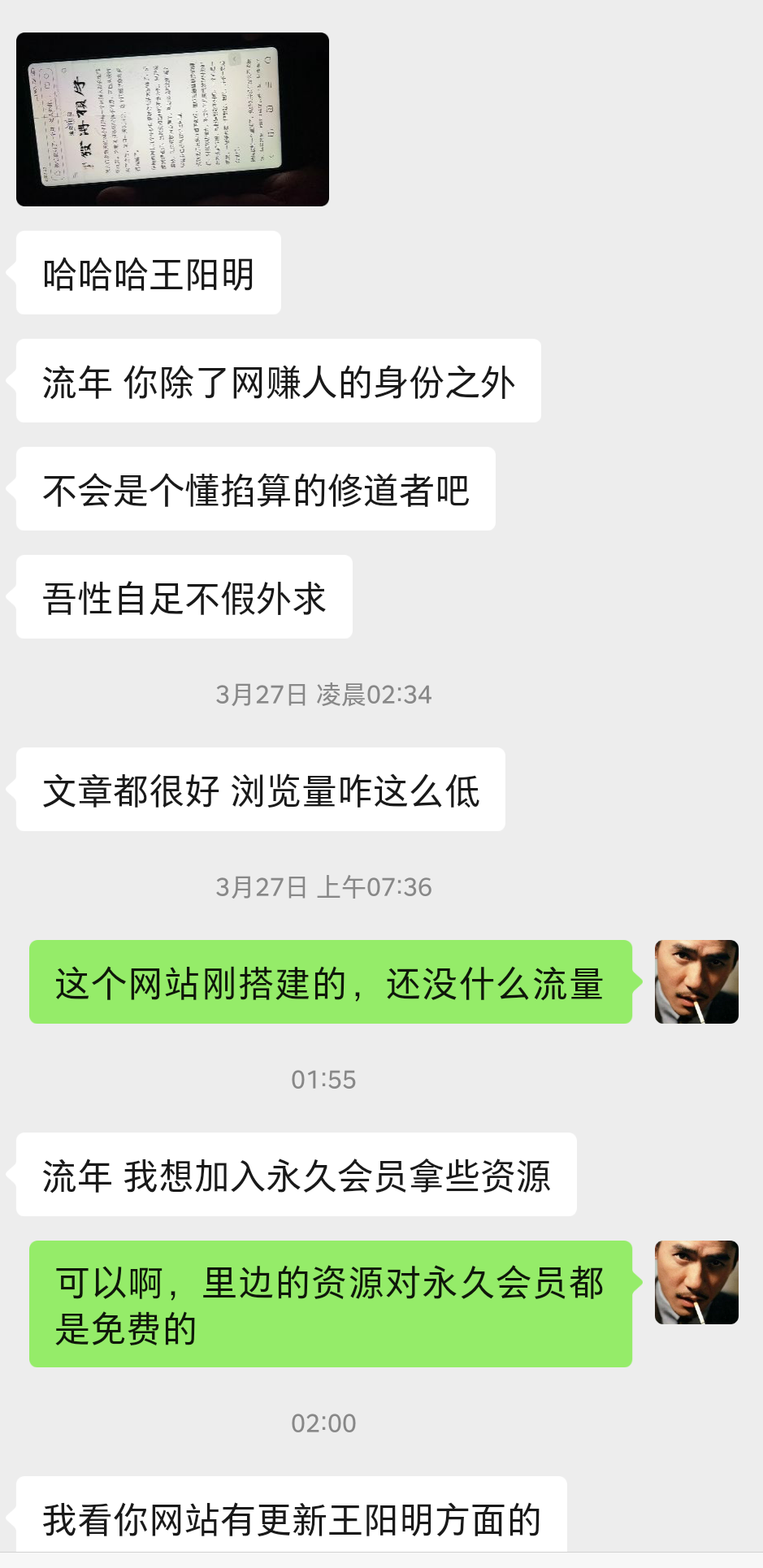Select the '吾性自足不假外求' message

[x=183, y=598]
